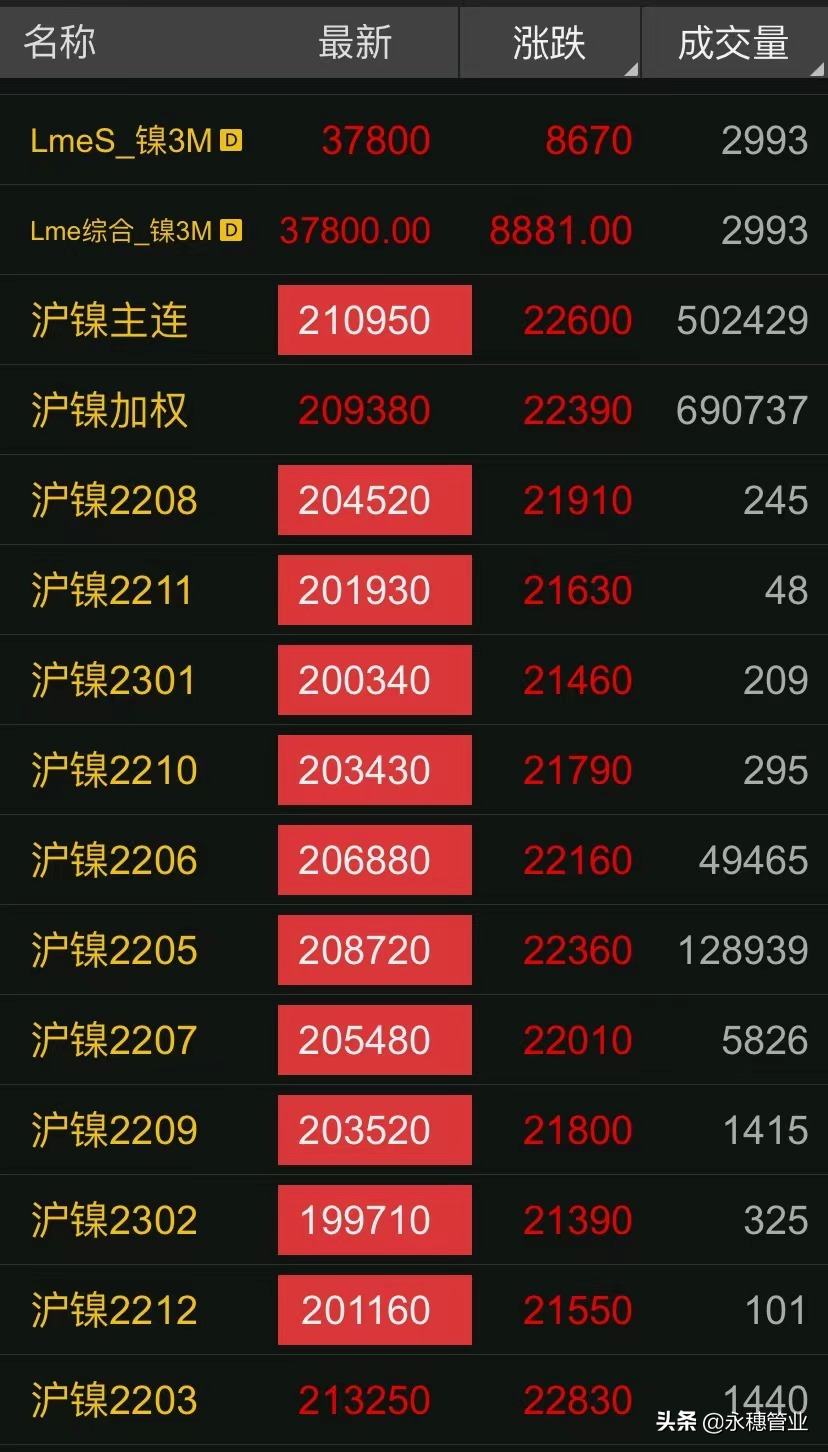
Task: View the 沪镍2301 contract
Action: pos(414,680)
